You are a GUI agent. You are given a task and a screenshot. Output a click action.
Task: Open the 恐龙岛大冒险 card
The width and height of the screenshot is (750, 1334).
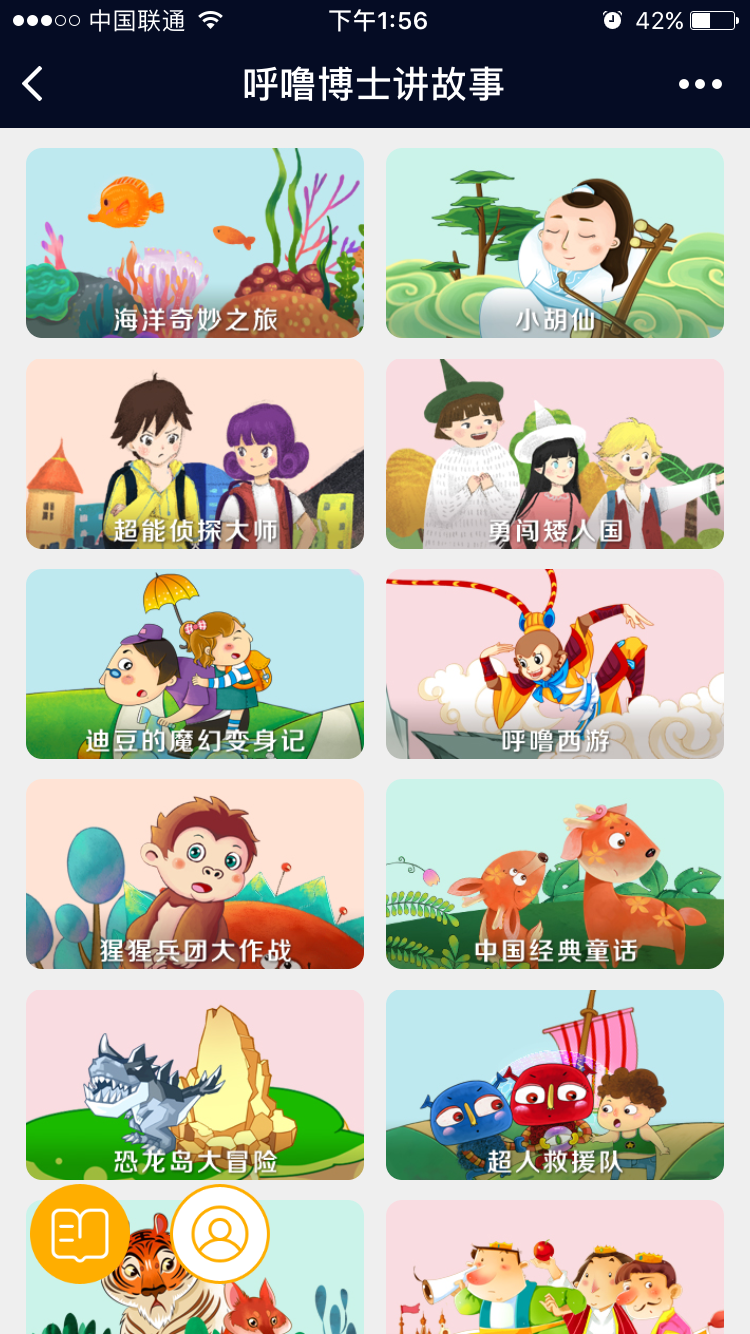[195, 1083]
